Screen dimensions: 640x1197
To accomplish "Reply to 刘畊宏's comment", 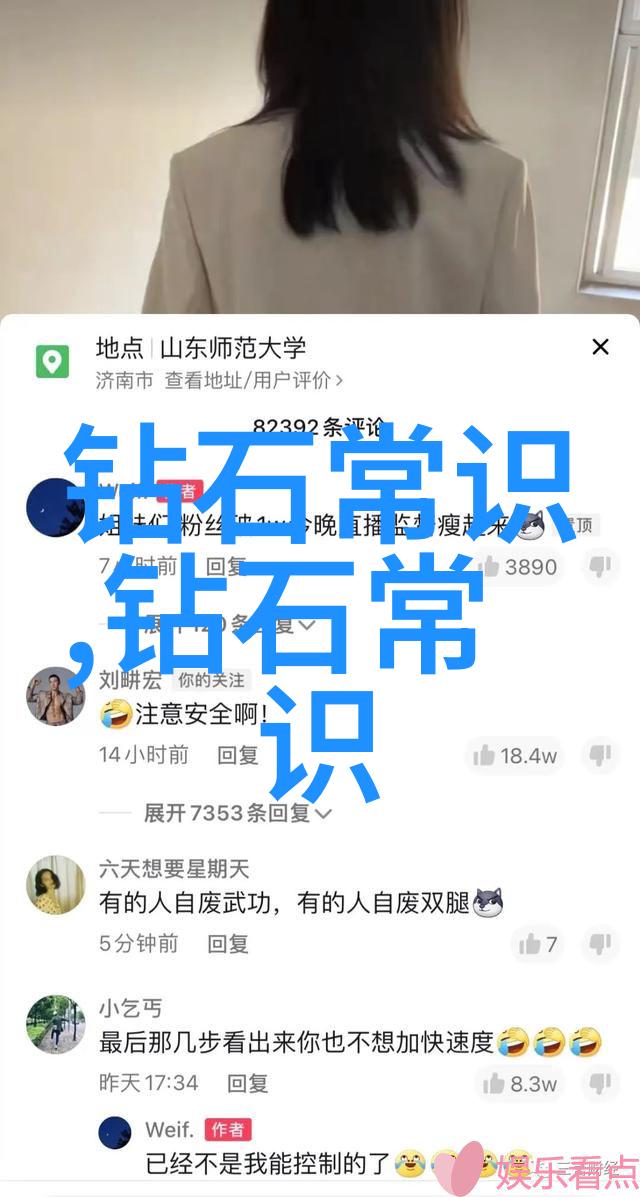I will [x=238, y=754].
